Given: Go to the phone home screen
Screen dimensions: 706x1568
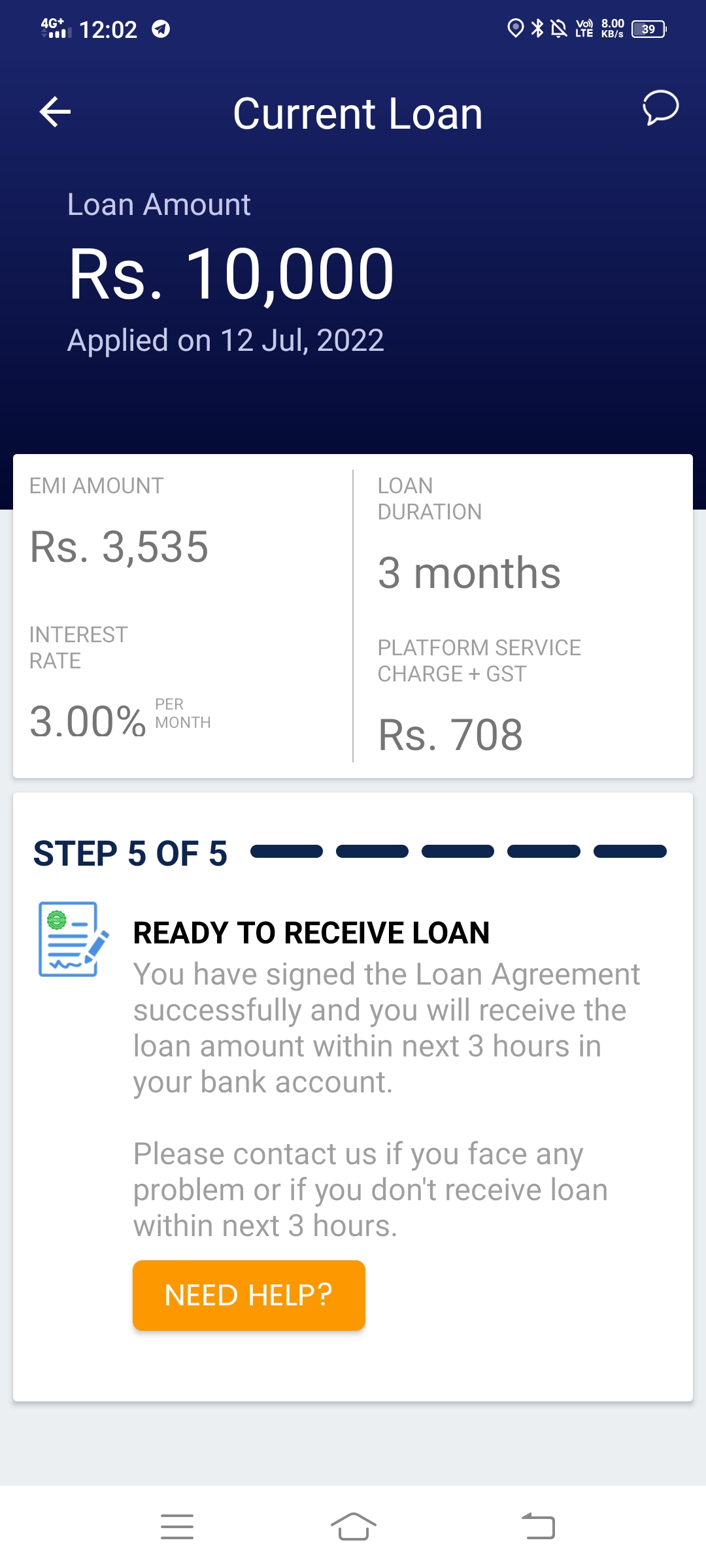Looking at the screenshot, I should pyautogui.click(x=353, y=1526).
